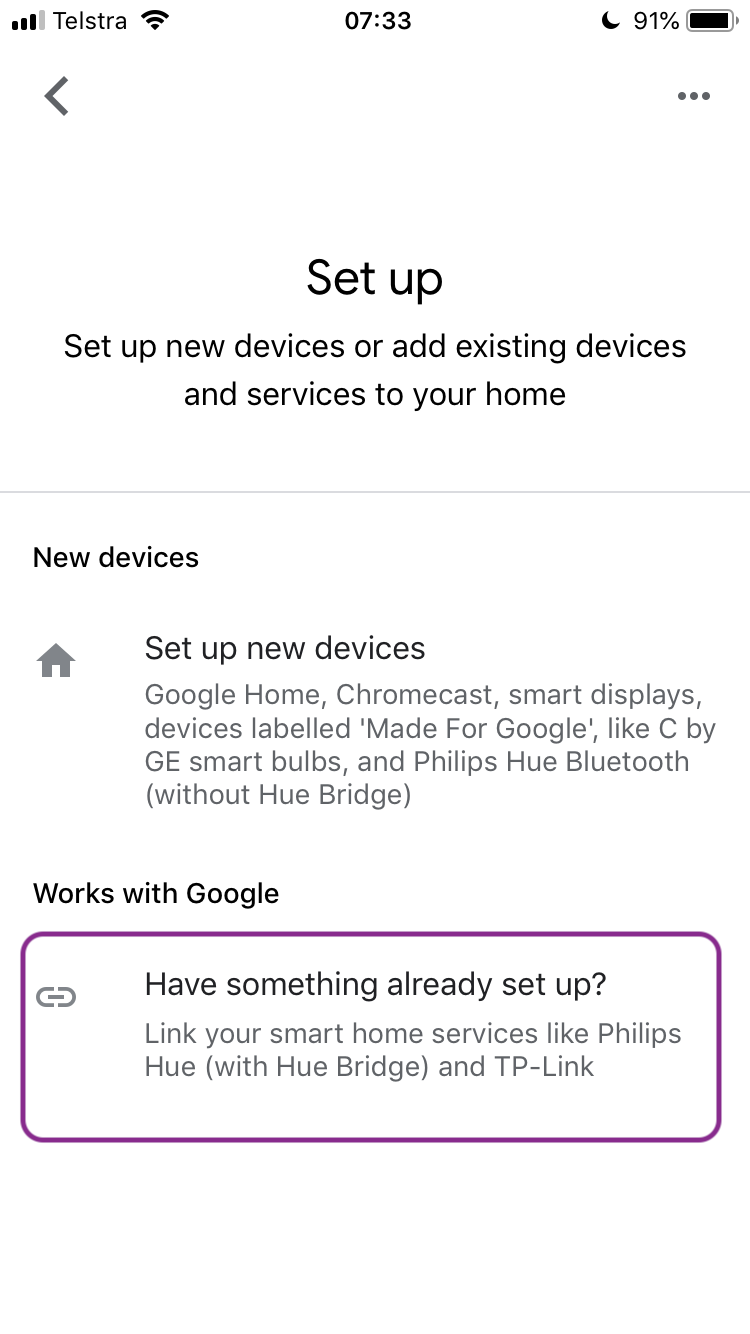The height and width of the screenshot is (1334, 750).
Task: Tap the Do Not Disturb moon icon
Action: pos(611,19)
